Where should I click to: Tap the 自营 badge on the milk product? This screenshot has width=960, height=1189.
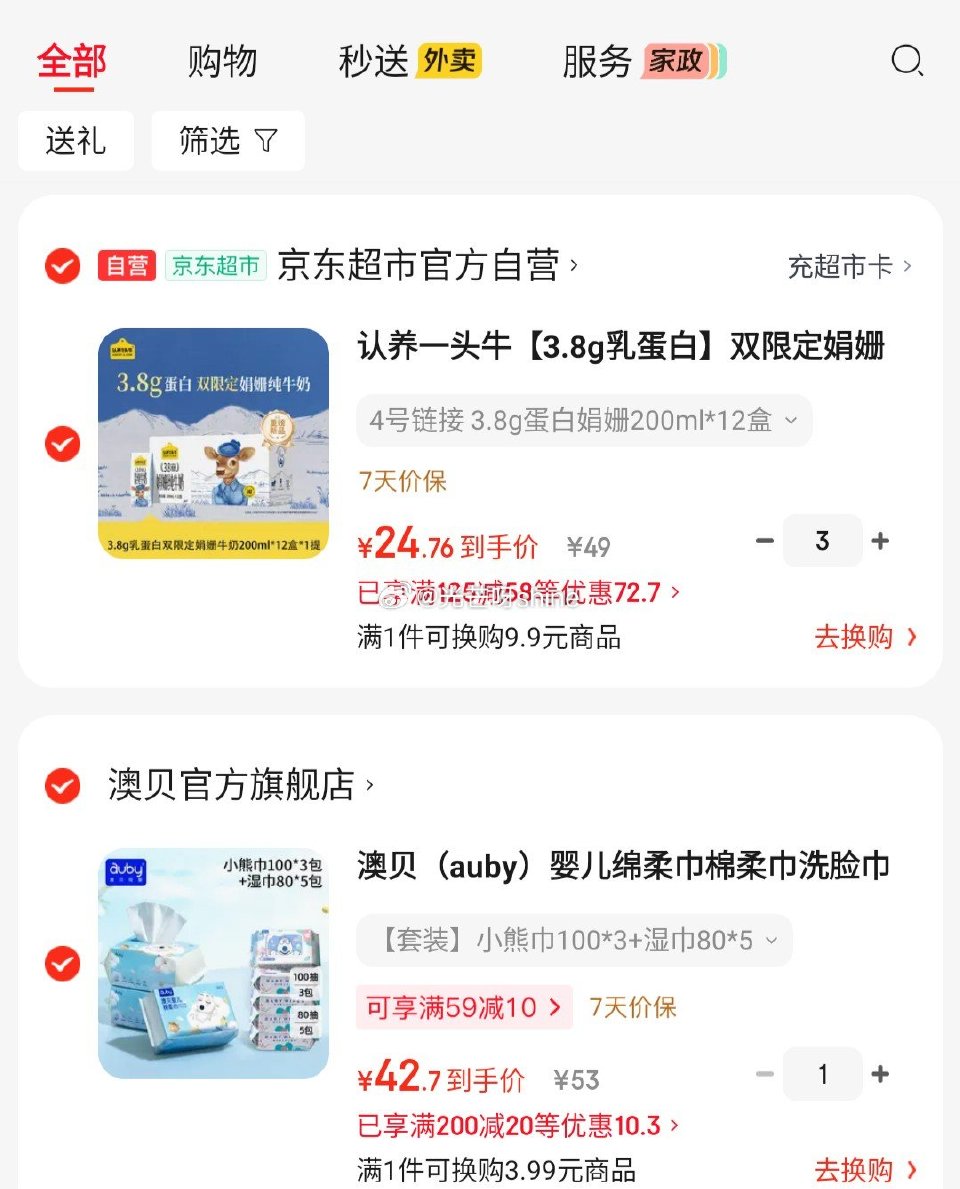[x=127, y=266]
